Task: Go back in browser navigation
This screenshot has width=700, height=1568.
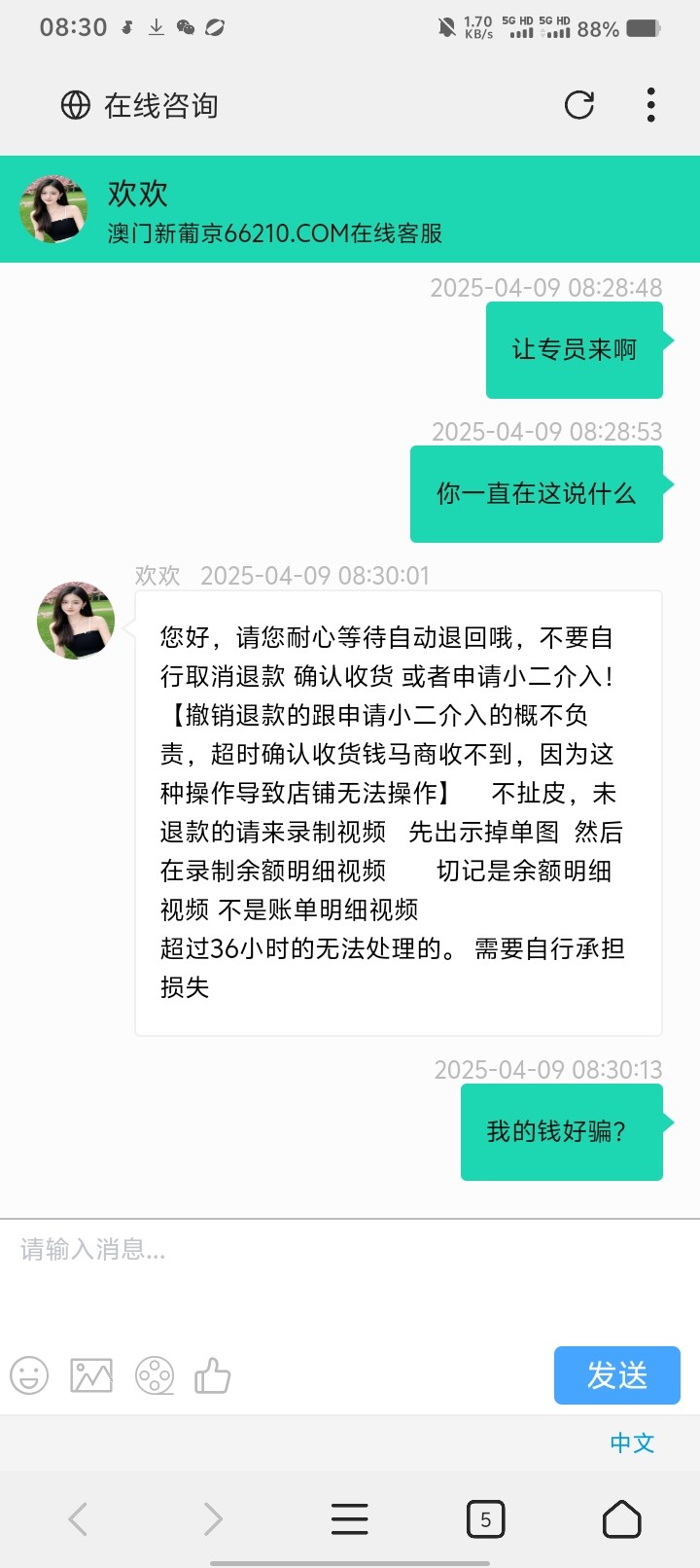Action: click(78, 1518)
